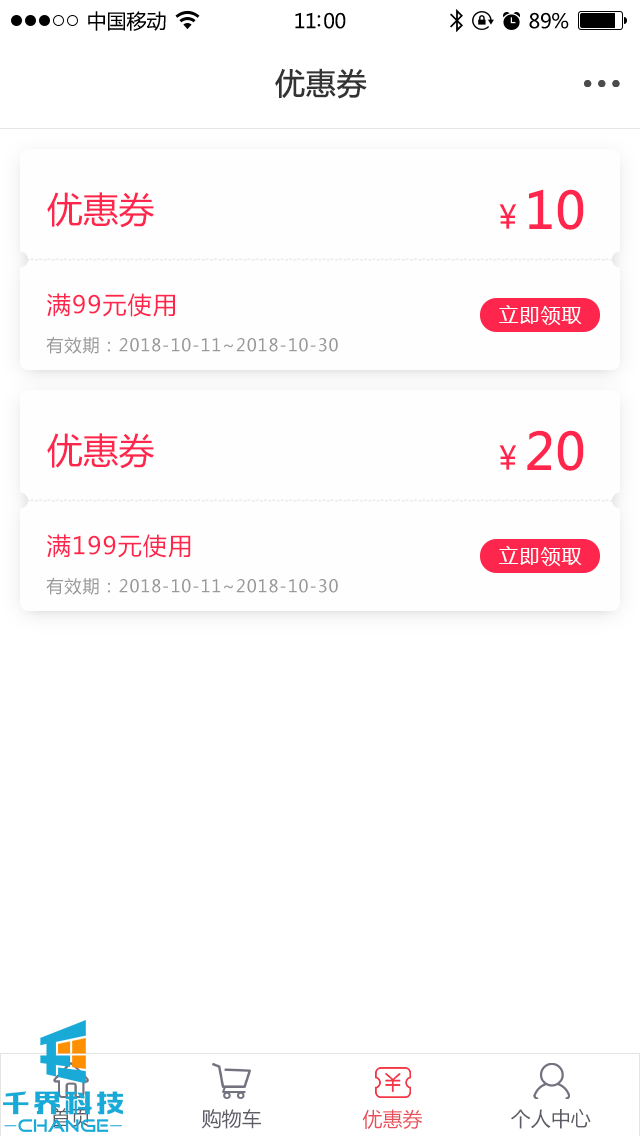Open the 购物车 shopping cart tab

[231, 1096]
